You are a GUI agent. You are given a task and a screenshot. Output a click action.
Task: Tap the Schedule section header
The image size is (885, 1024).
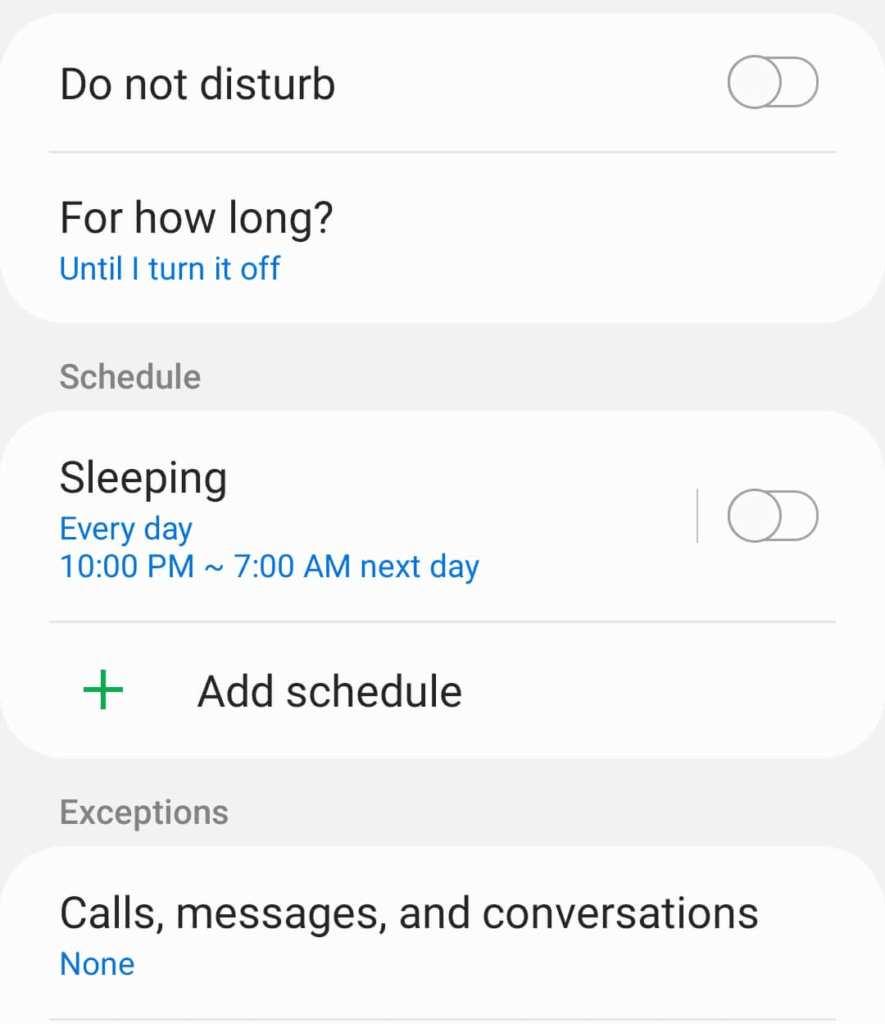pyautogui.click(x=129, y=377)
